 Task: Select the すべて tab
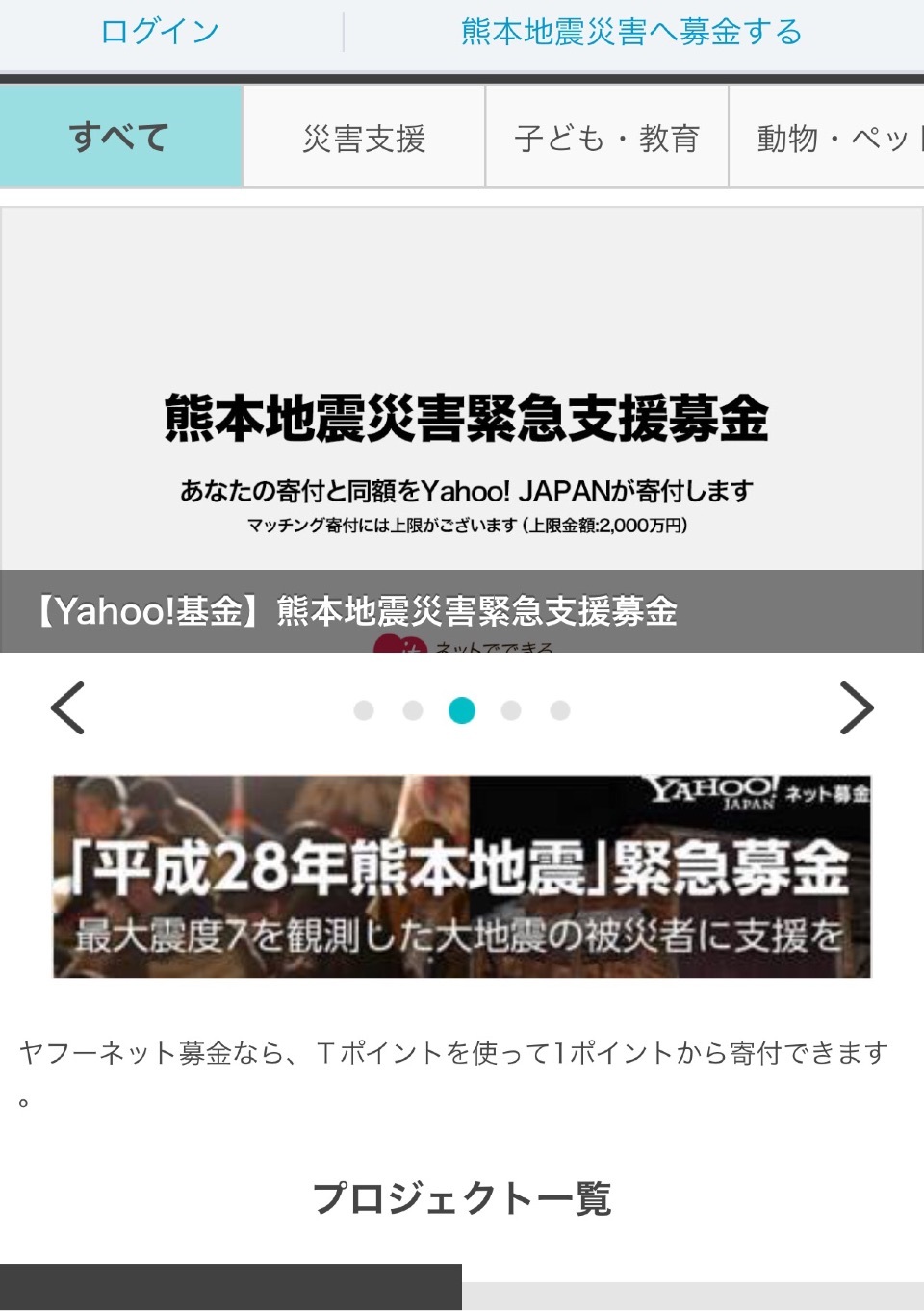[x=120, y=137]
